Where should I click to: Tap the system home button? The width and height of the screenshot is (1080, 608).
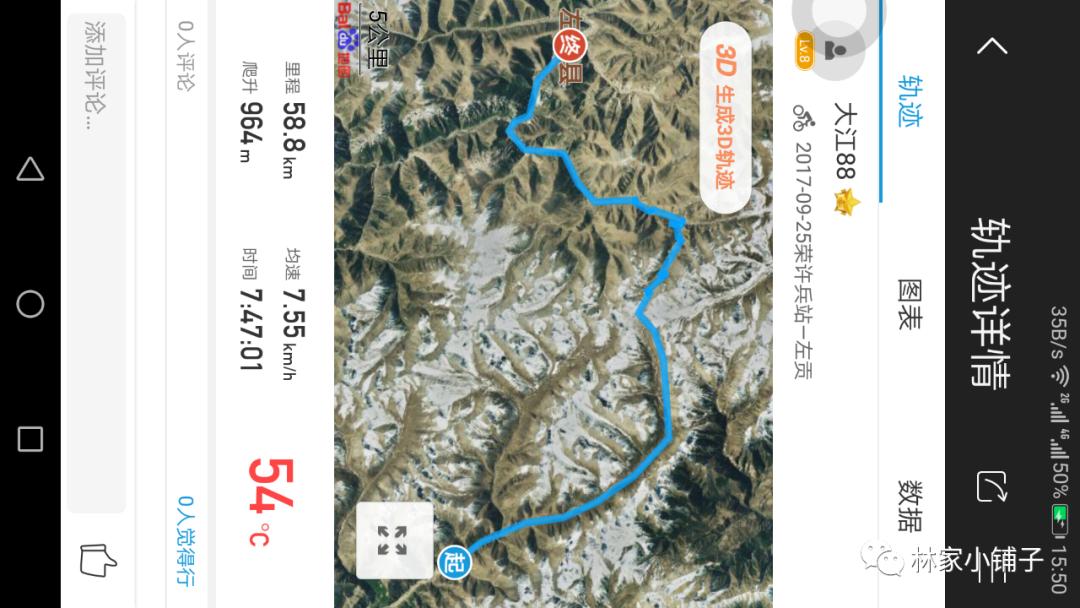[30, 304]
